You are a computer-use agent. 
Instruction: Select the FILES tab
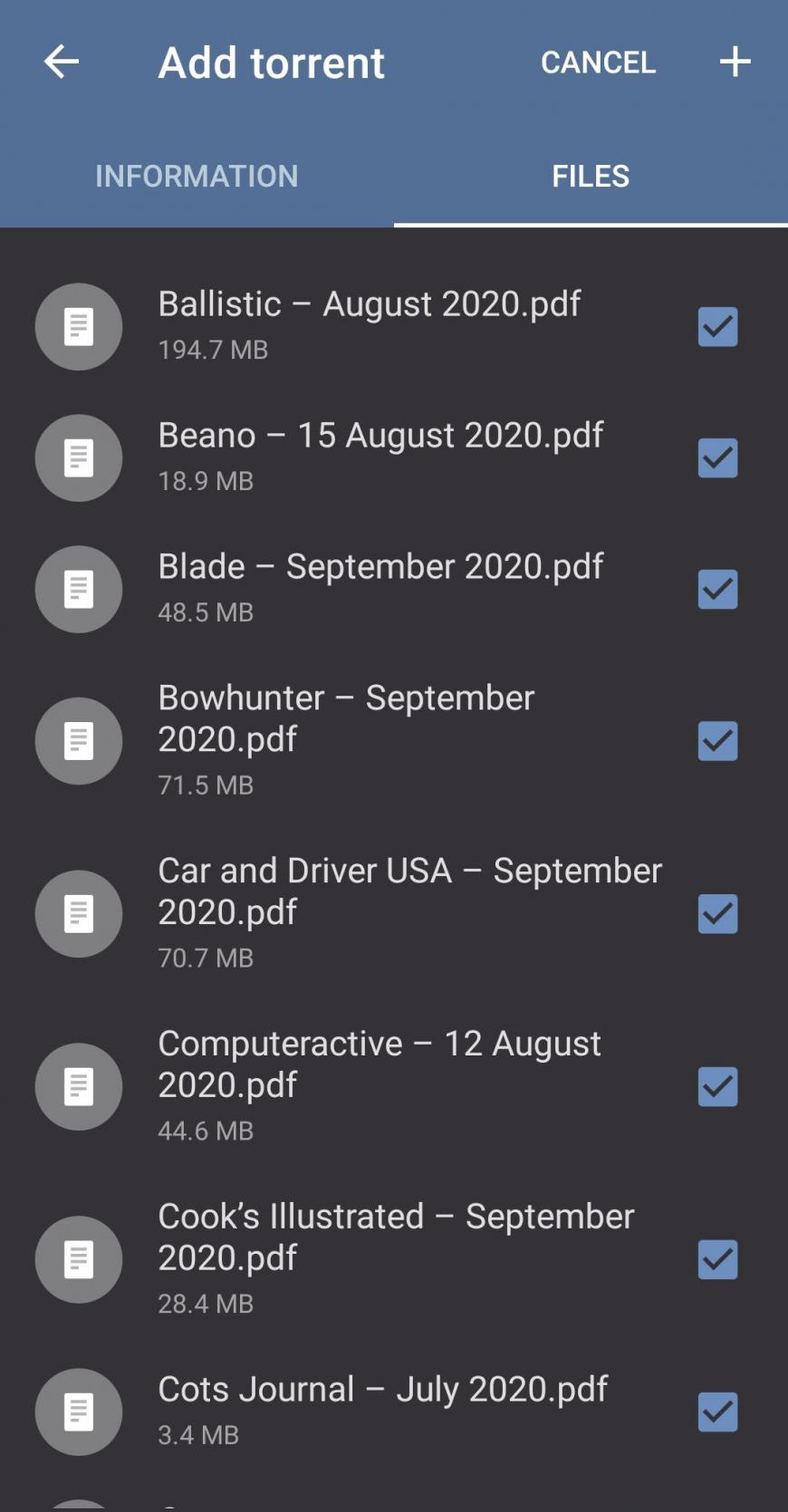[591, 176]
